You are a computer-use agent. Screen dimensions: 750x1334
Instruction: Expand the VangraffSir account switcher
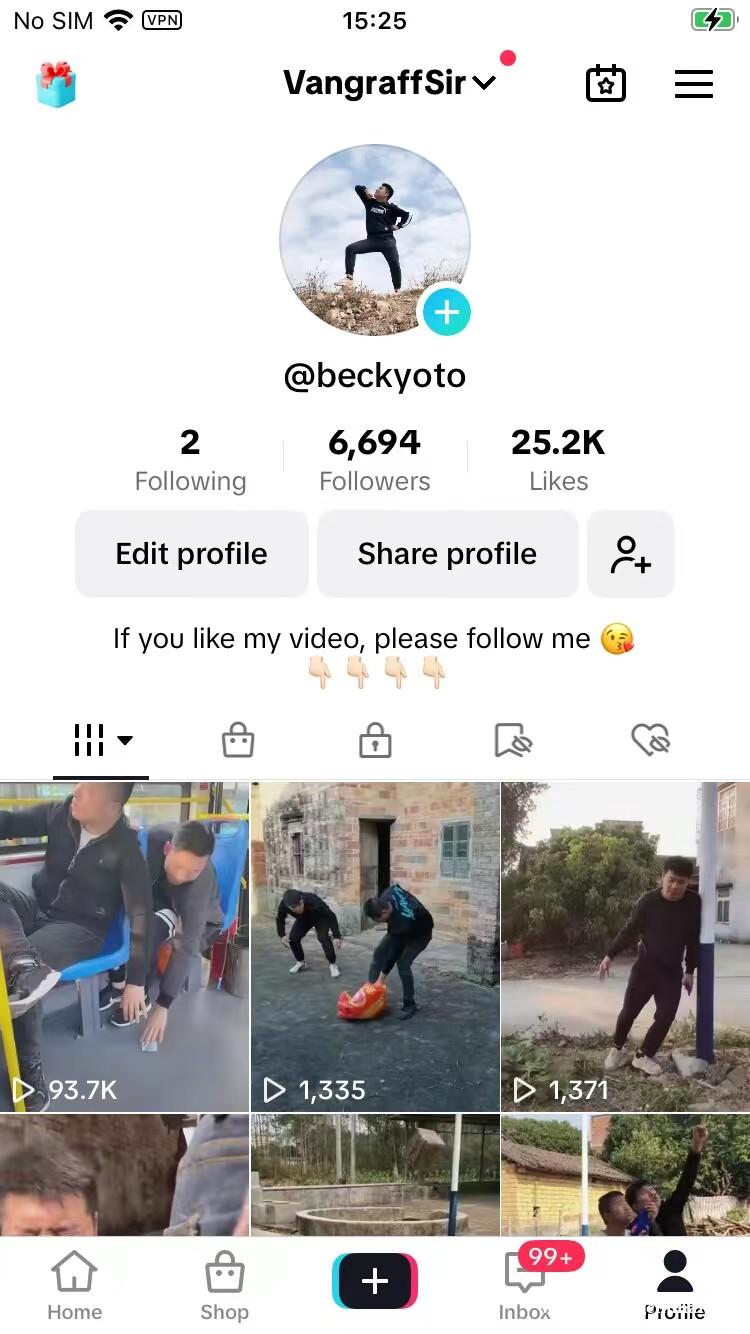click(389, 83)
